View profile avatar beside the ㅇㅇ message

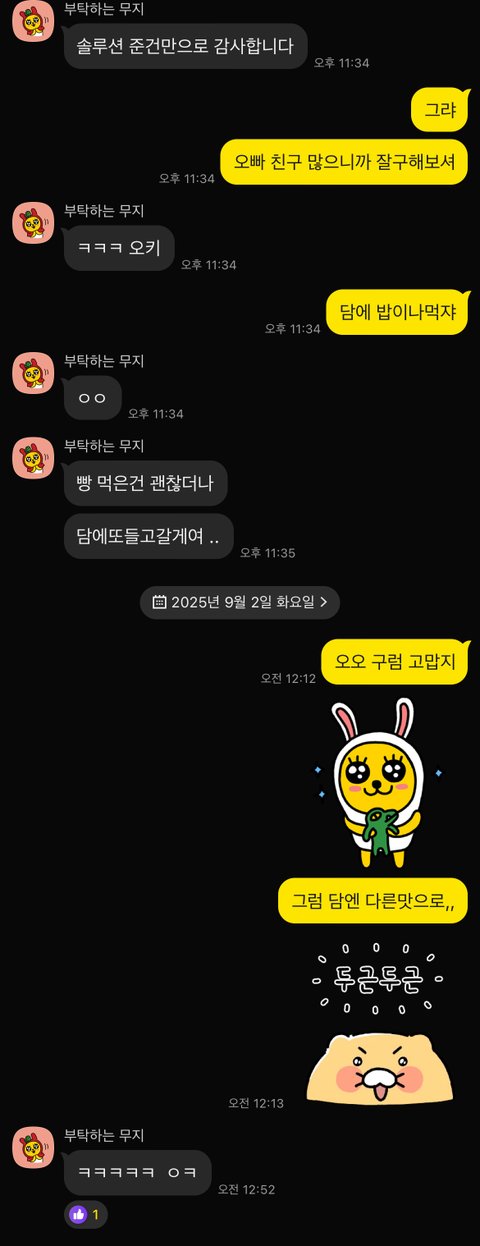tap(33, 372)
